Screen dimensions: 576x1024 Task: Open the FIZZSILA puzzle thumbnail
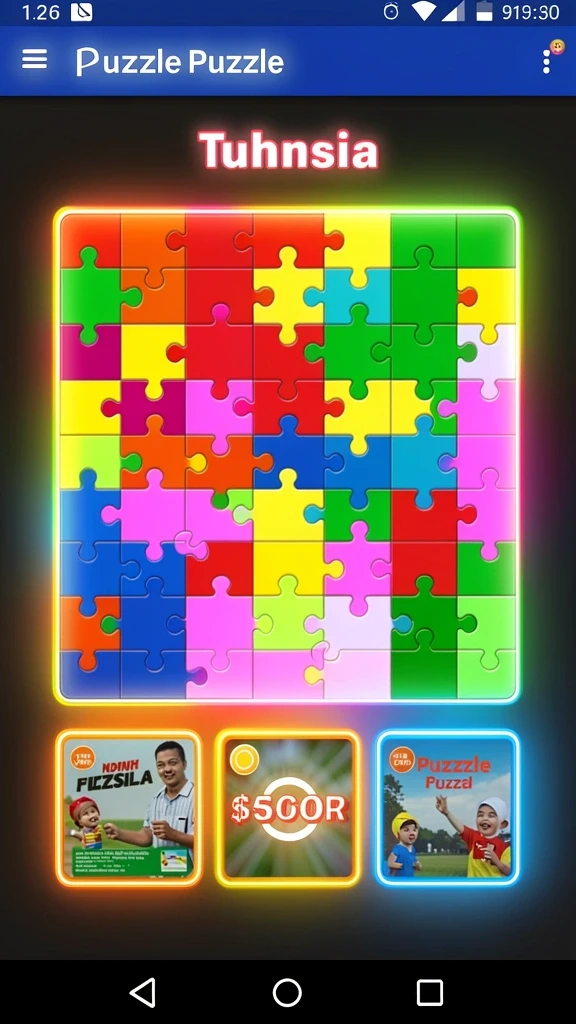[129, 808]
